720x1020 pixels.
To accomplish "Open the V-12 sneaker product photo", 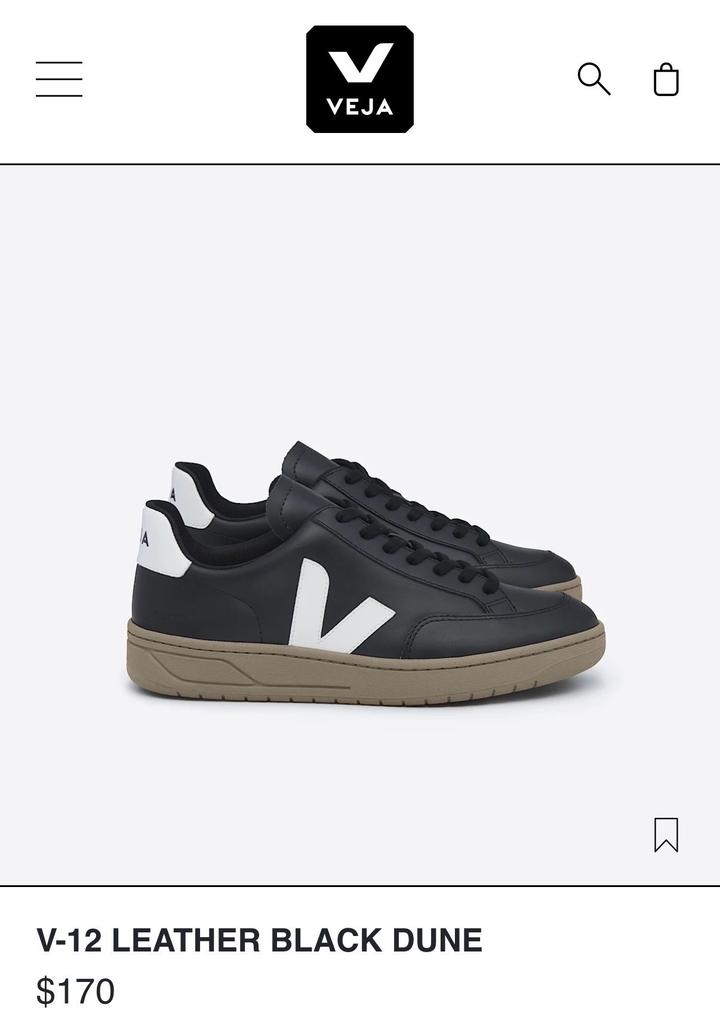I will pyautogui.click(x=365, y=575).
